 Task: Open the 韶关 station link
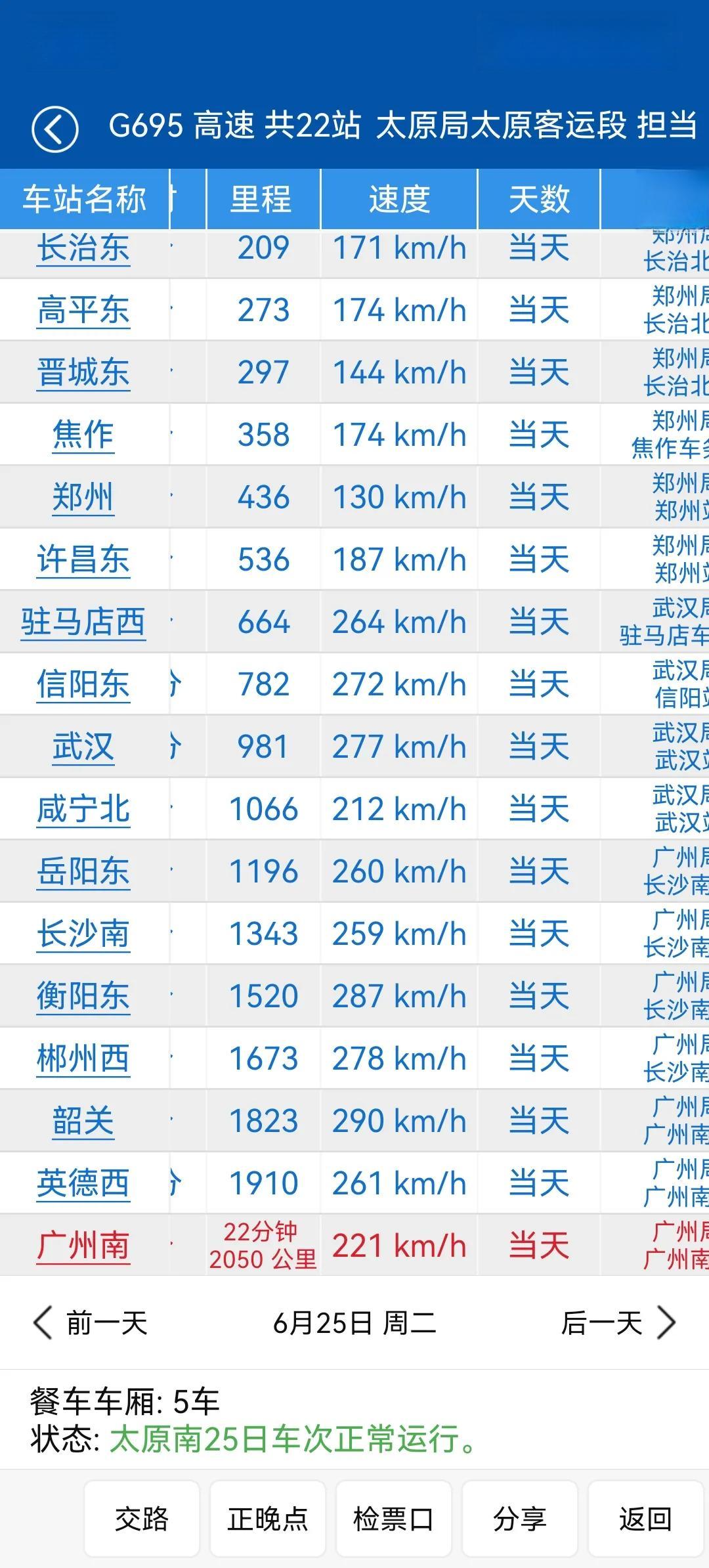[83, 1121]
